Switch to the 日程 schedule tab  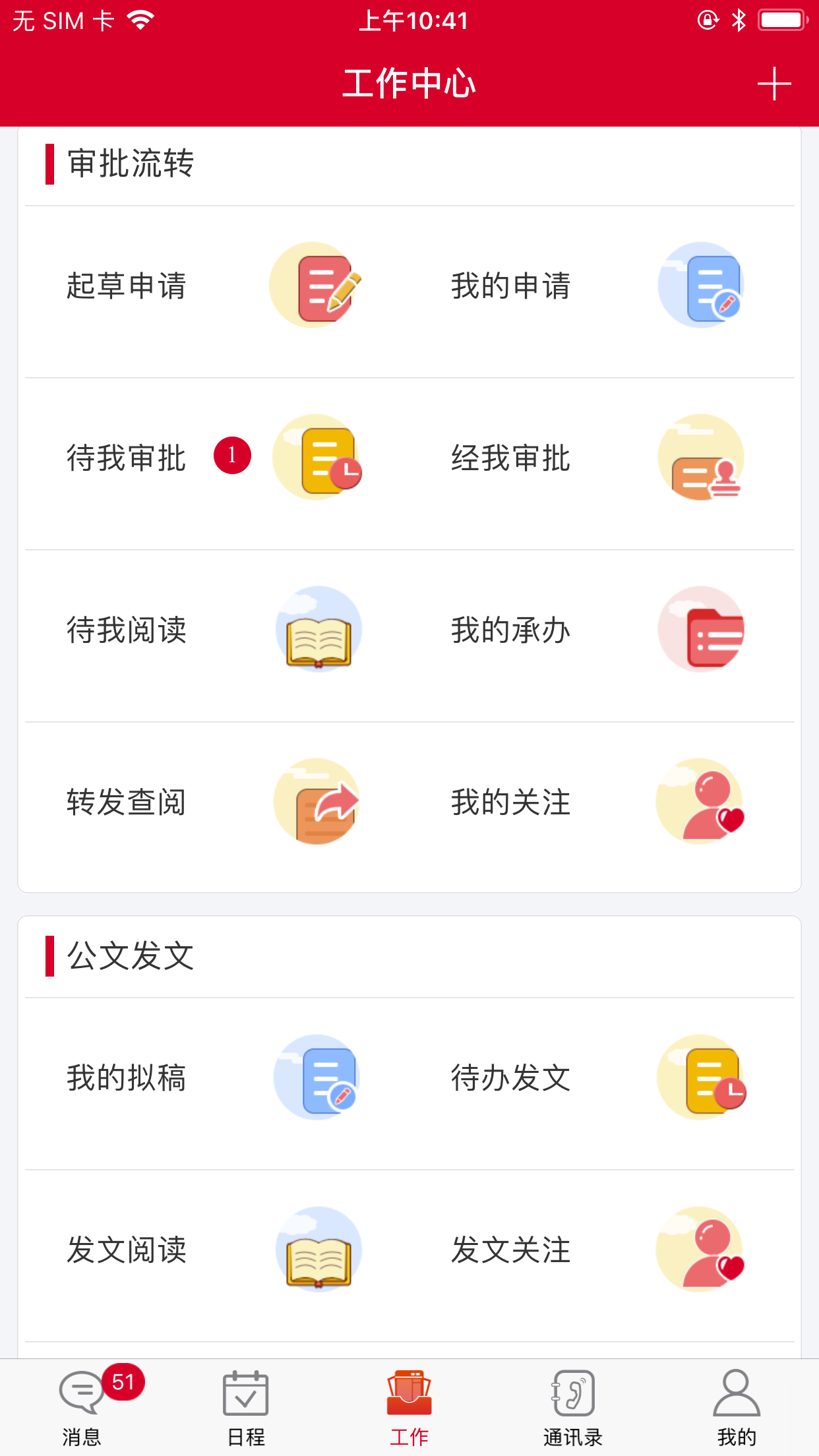(245, 1405)
